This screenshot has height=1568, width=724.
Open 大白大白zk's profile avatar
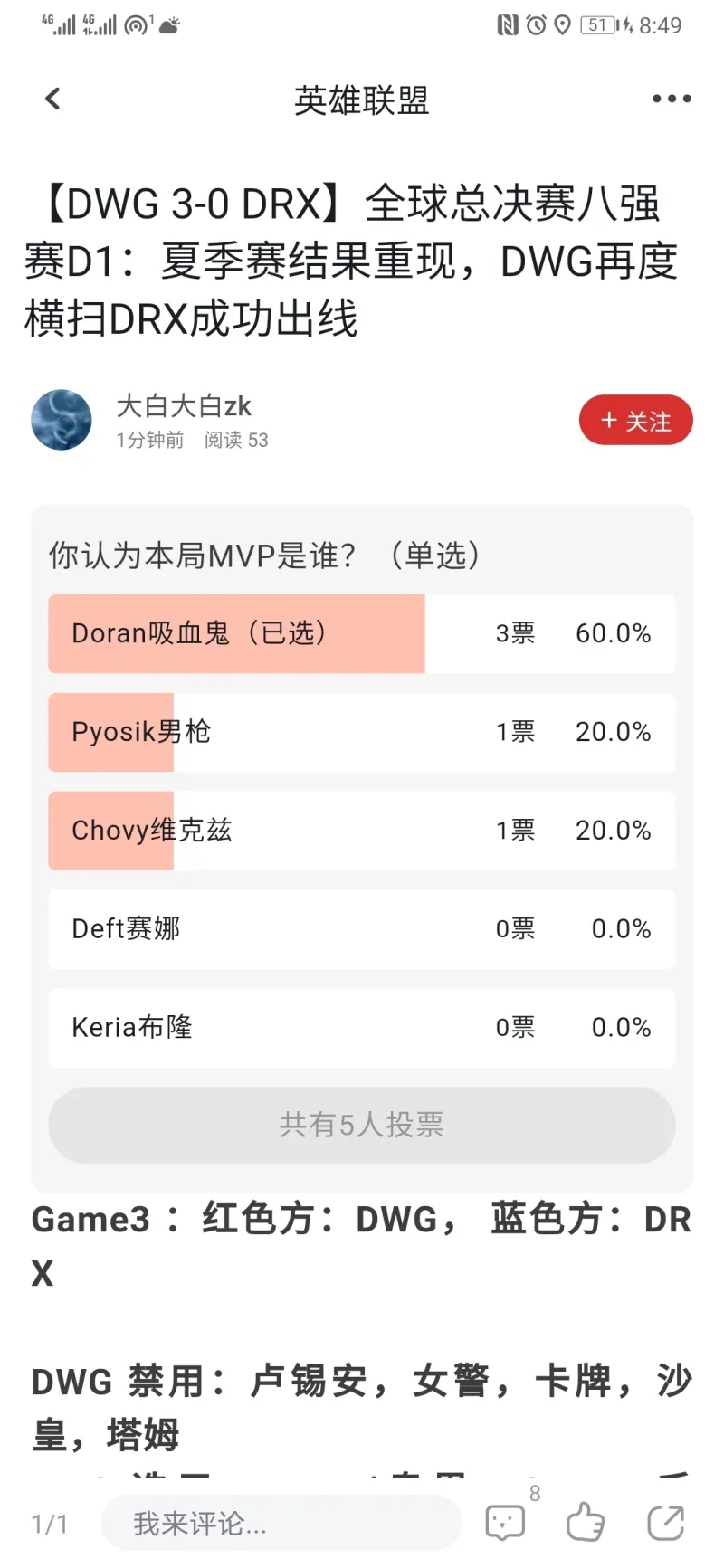62,421
